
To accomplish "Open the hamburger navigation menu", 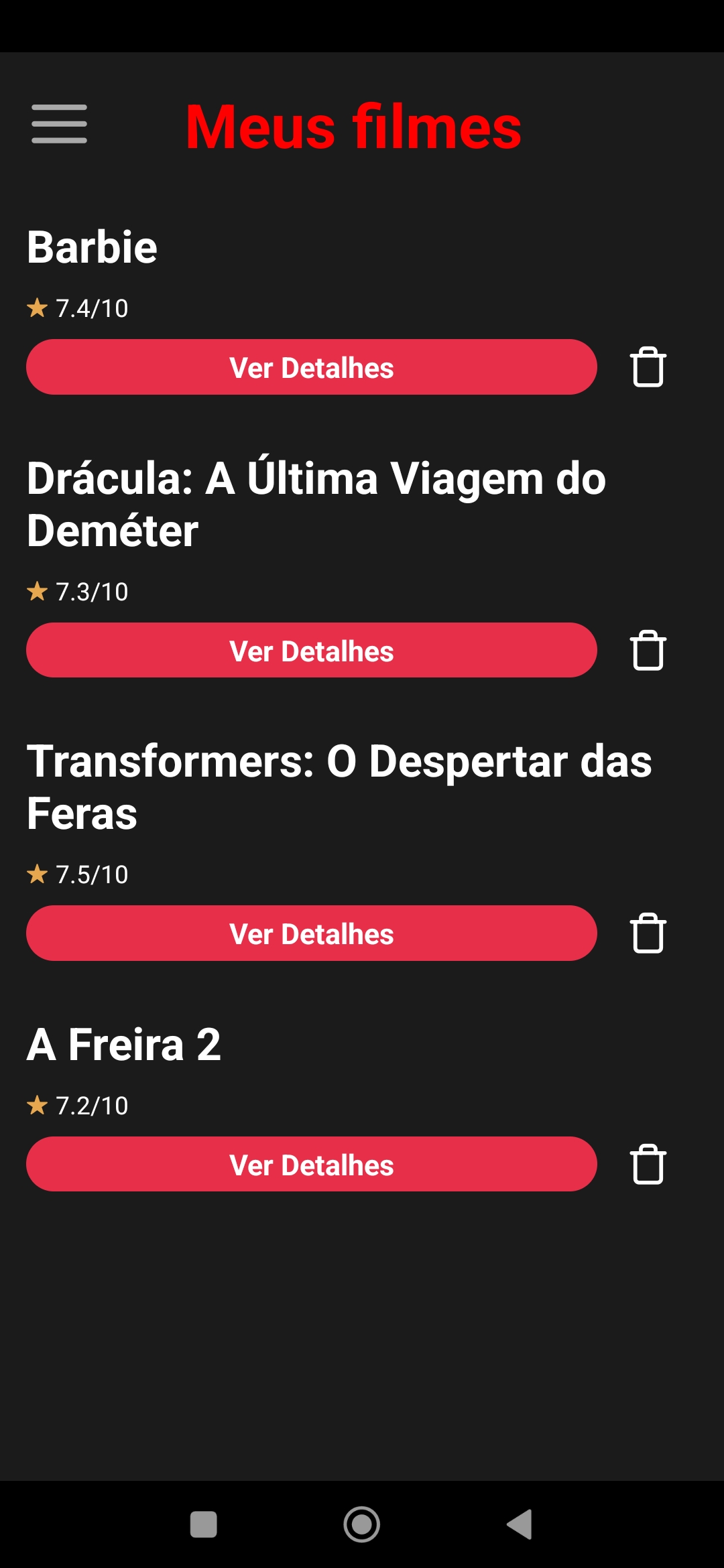I will click(x=59, y=125).
